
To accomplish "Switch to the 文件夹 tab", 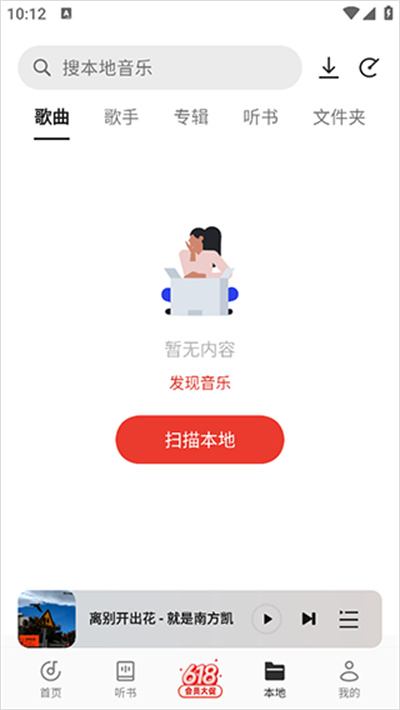I will [339, 118].
